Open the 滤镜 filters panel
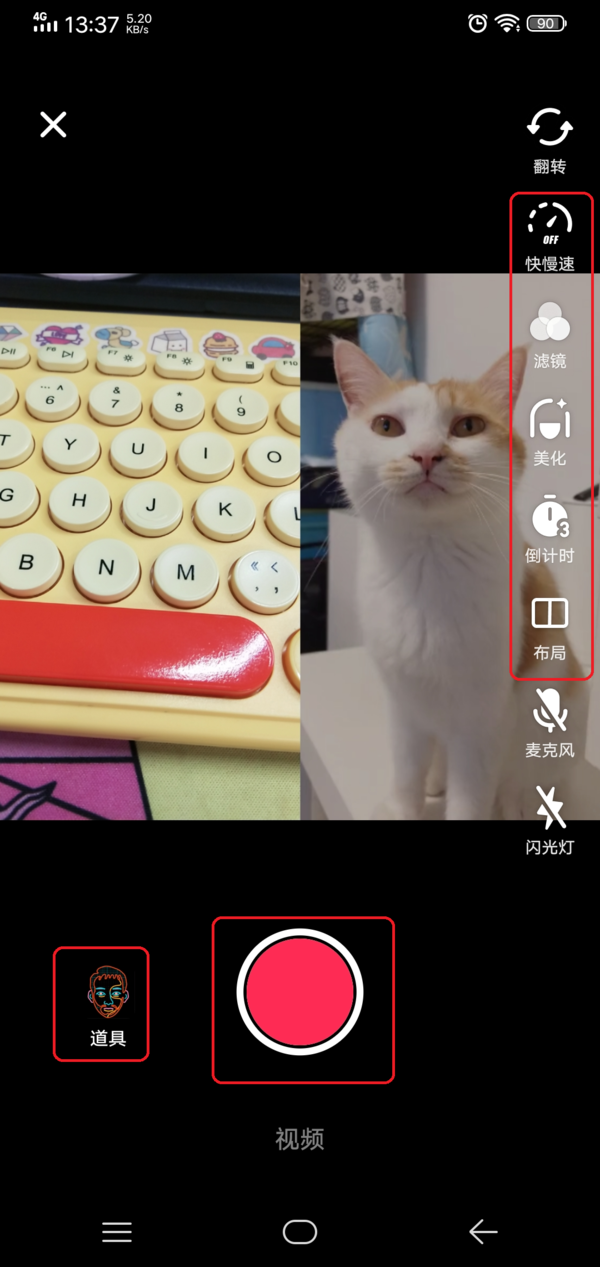The image size is (600, 1267). point(549,335)
